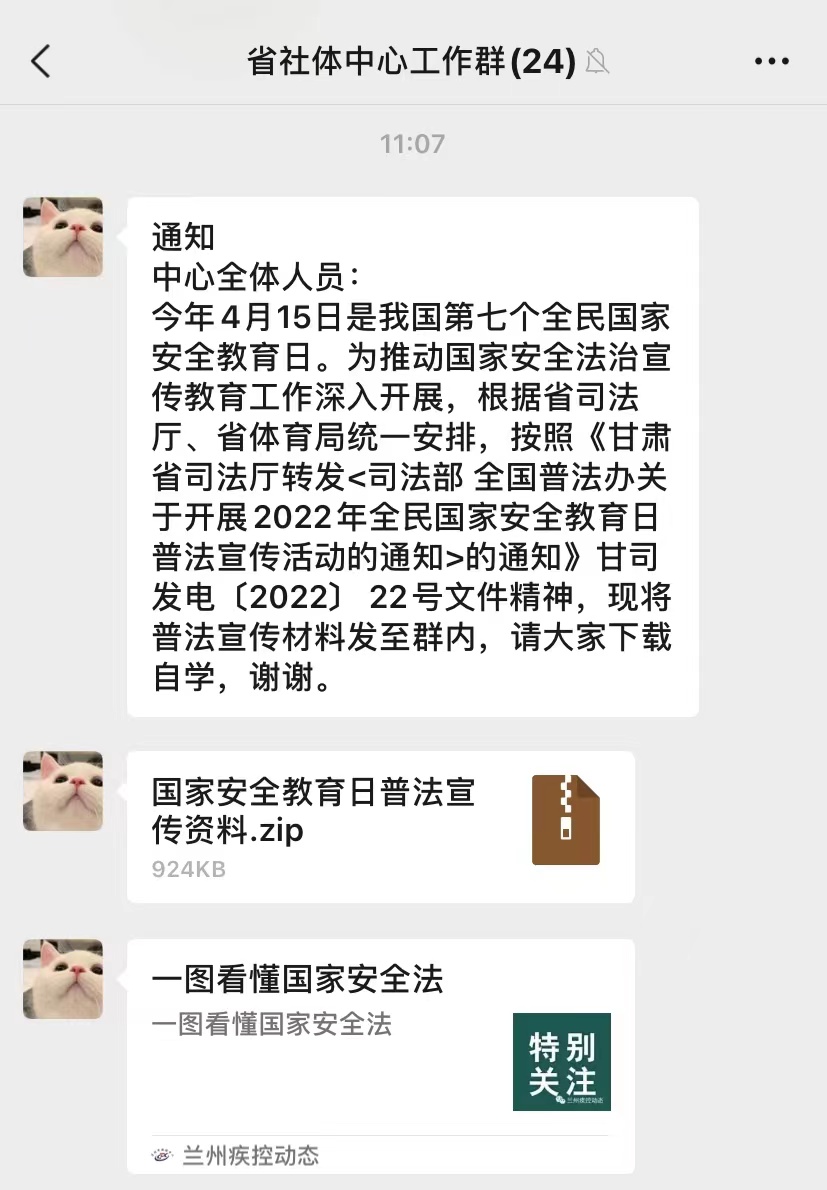Open the 国家安全教育日普法宣传资料.zip file
The image size is (827, 1190).
[380, 826]
